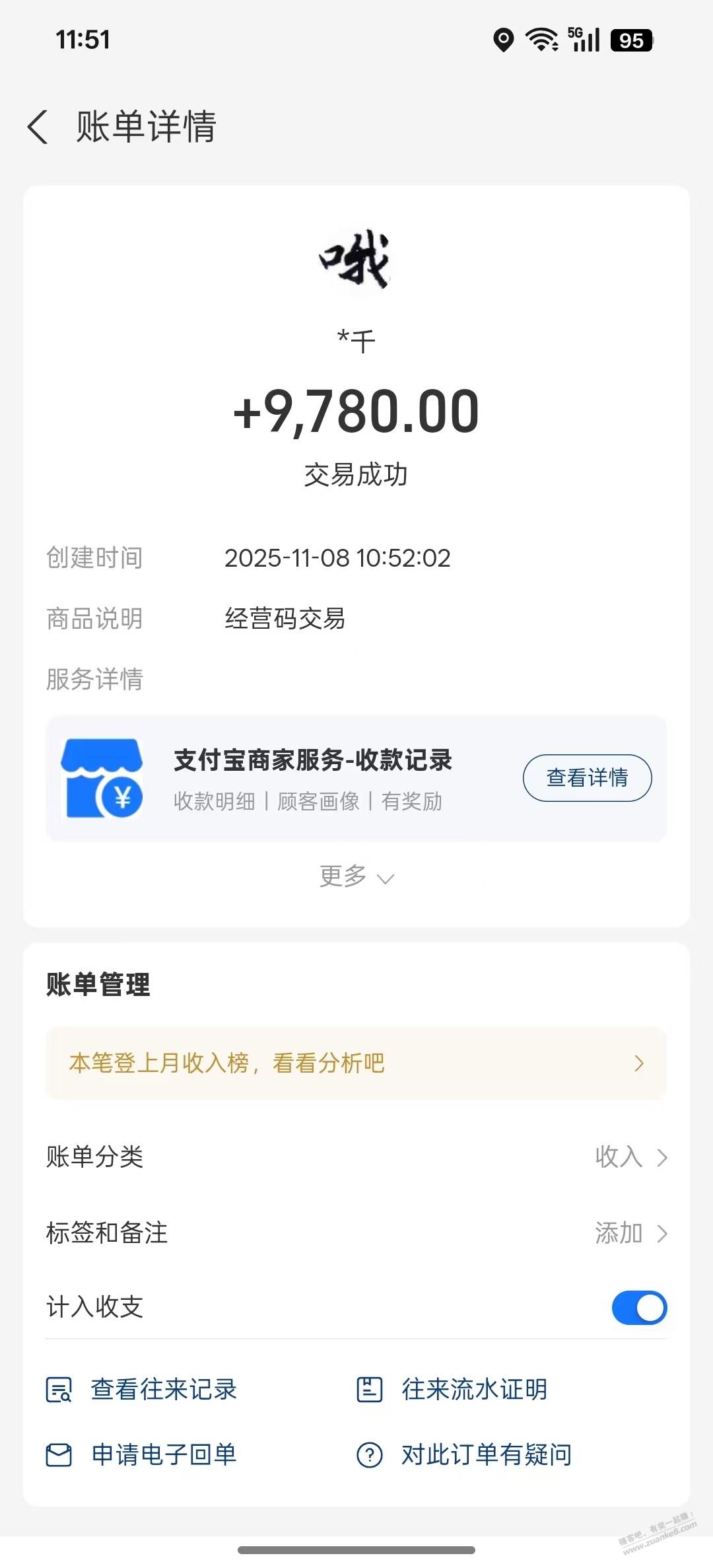
Task: Open 往来流水证明
Action: point(453,1389)
